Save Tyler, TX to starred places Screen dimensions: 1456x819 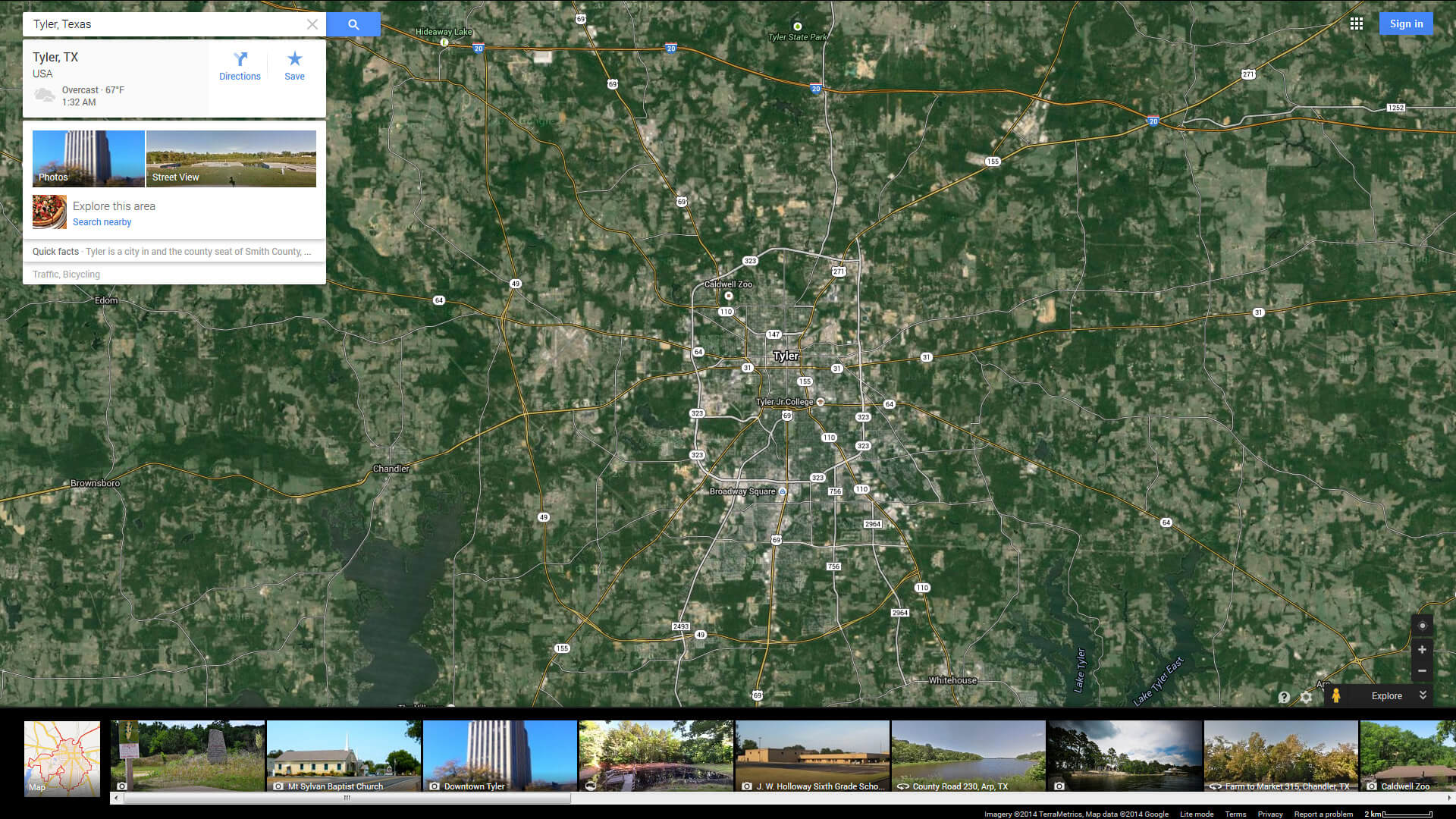click(294, 66)
